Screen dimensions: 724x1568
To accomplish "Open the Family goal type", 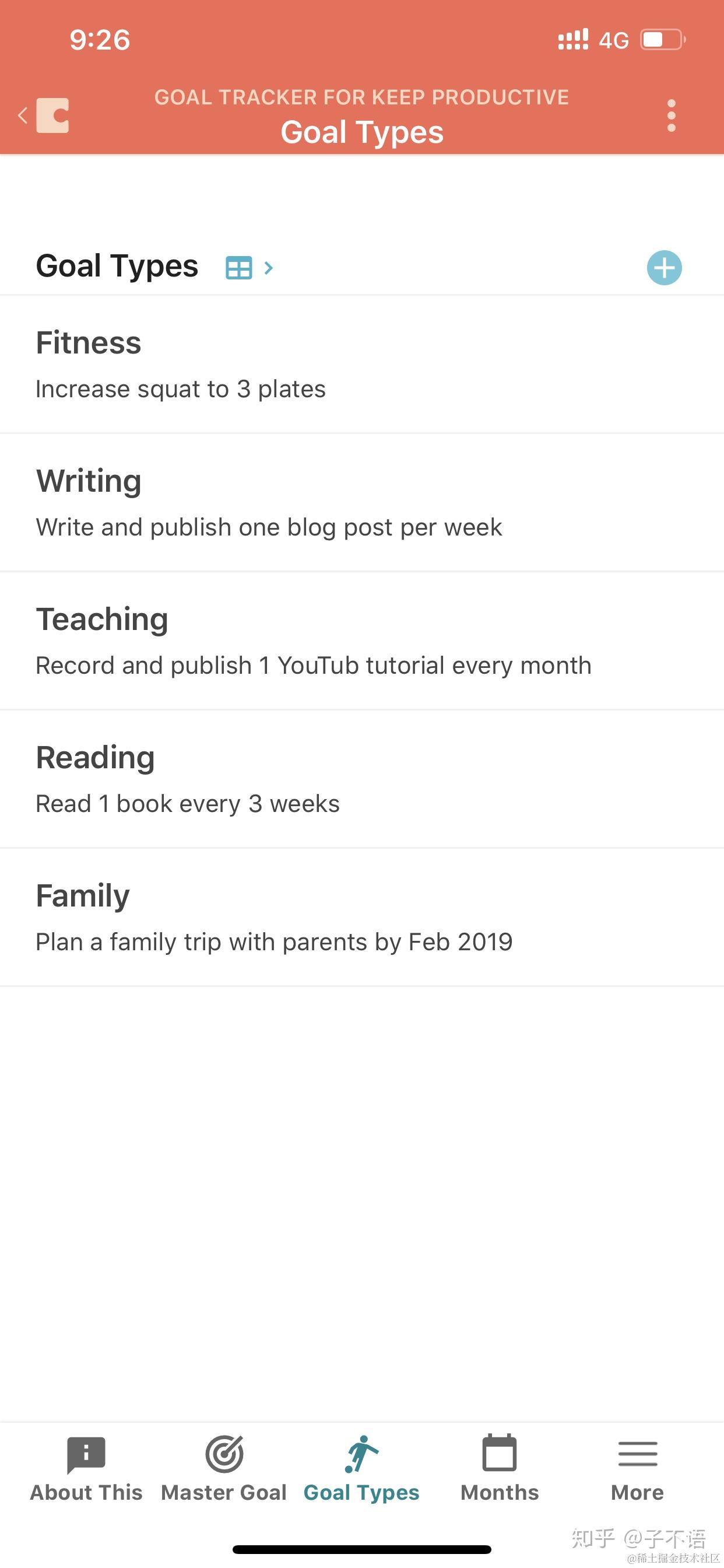I will click(361, 918).
